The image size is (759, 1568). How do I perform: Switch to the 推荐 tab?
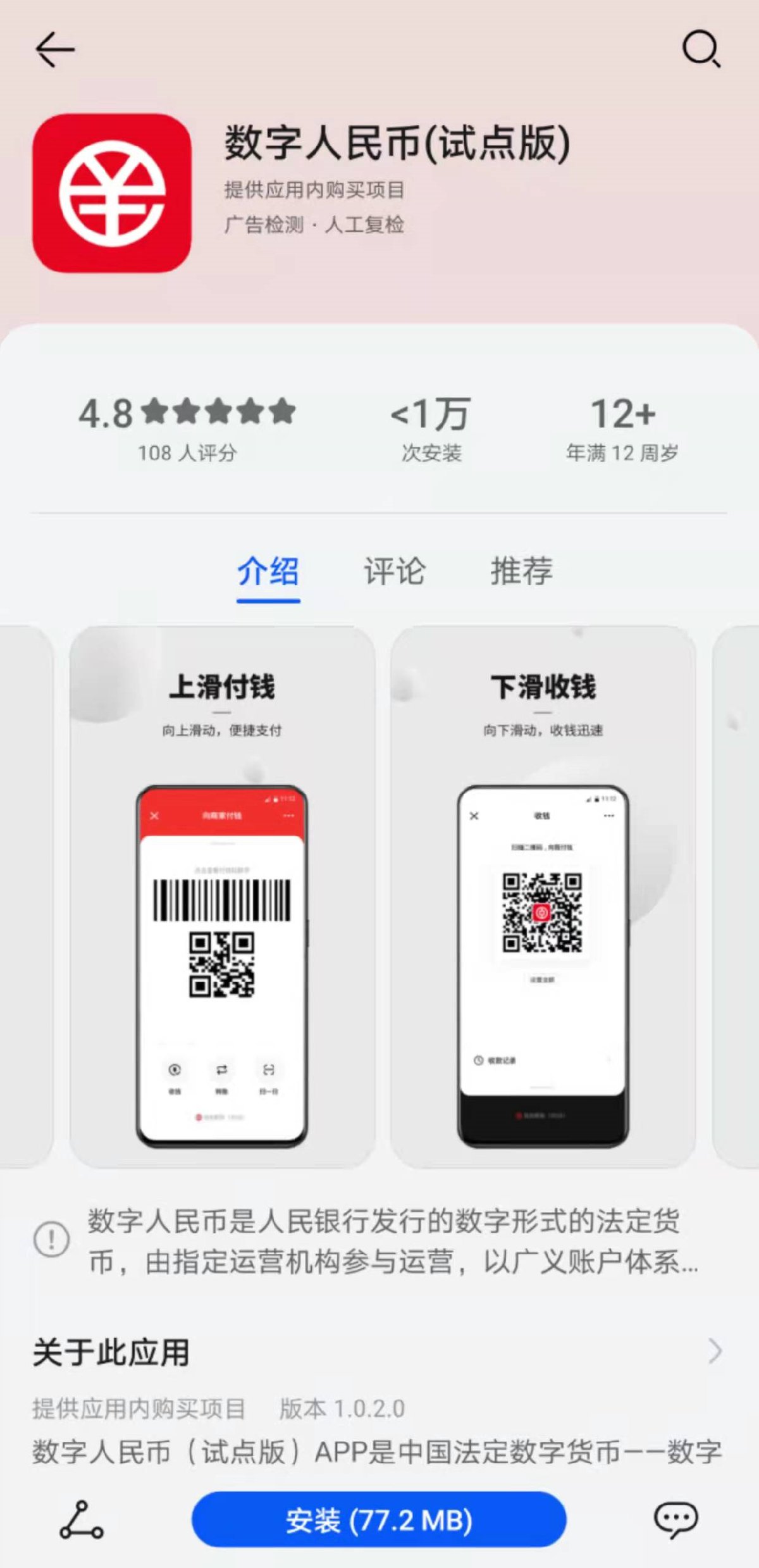pos(521,571)
